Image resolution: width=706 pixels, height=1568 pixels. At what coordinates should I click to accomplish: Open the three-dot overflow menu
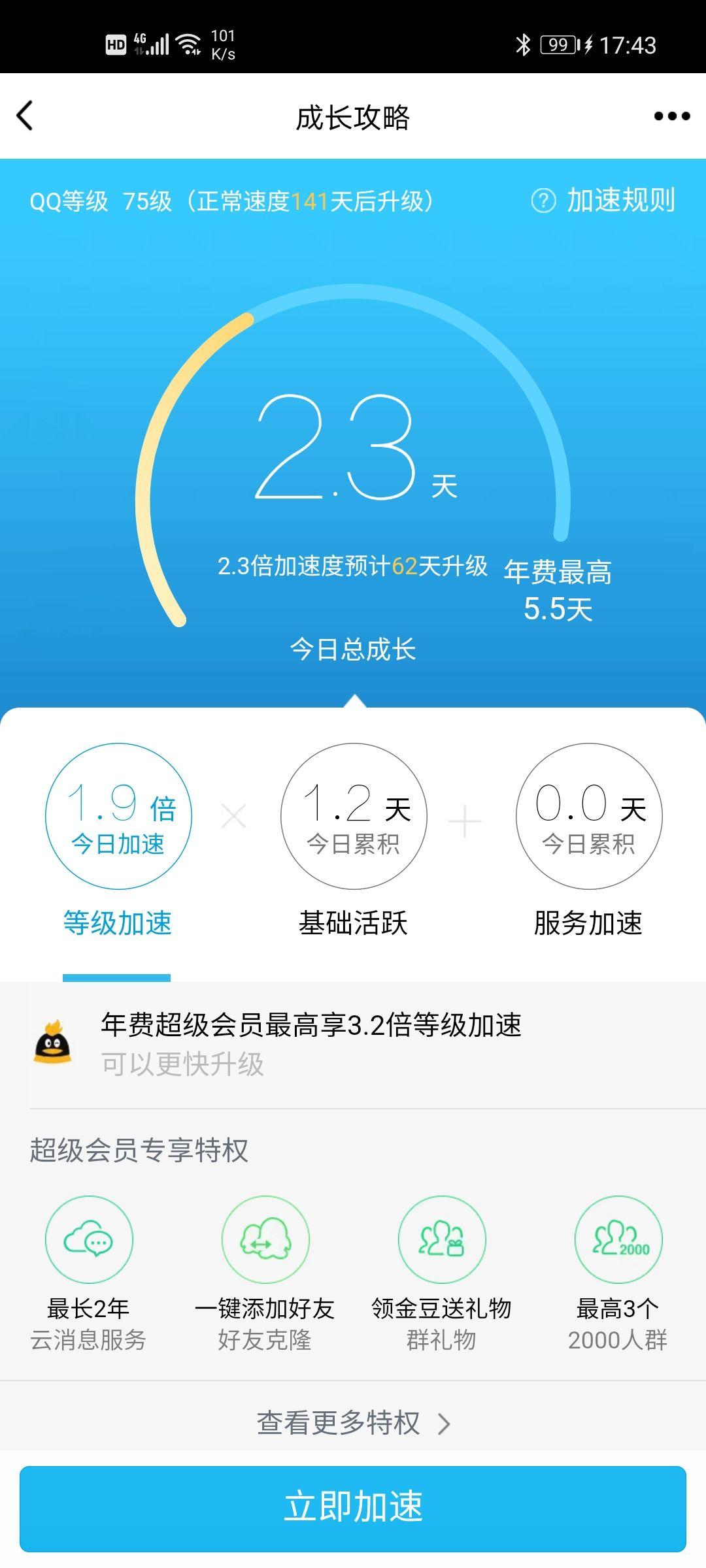671,116
